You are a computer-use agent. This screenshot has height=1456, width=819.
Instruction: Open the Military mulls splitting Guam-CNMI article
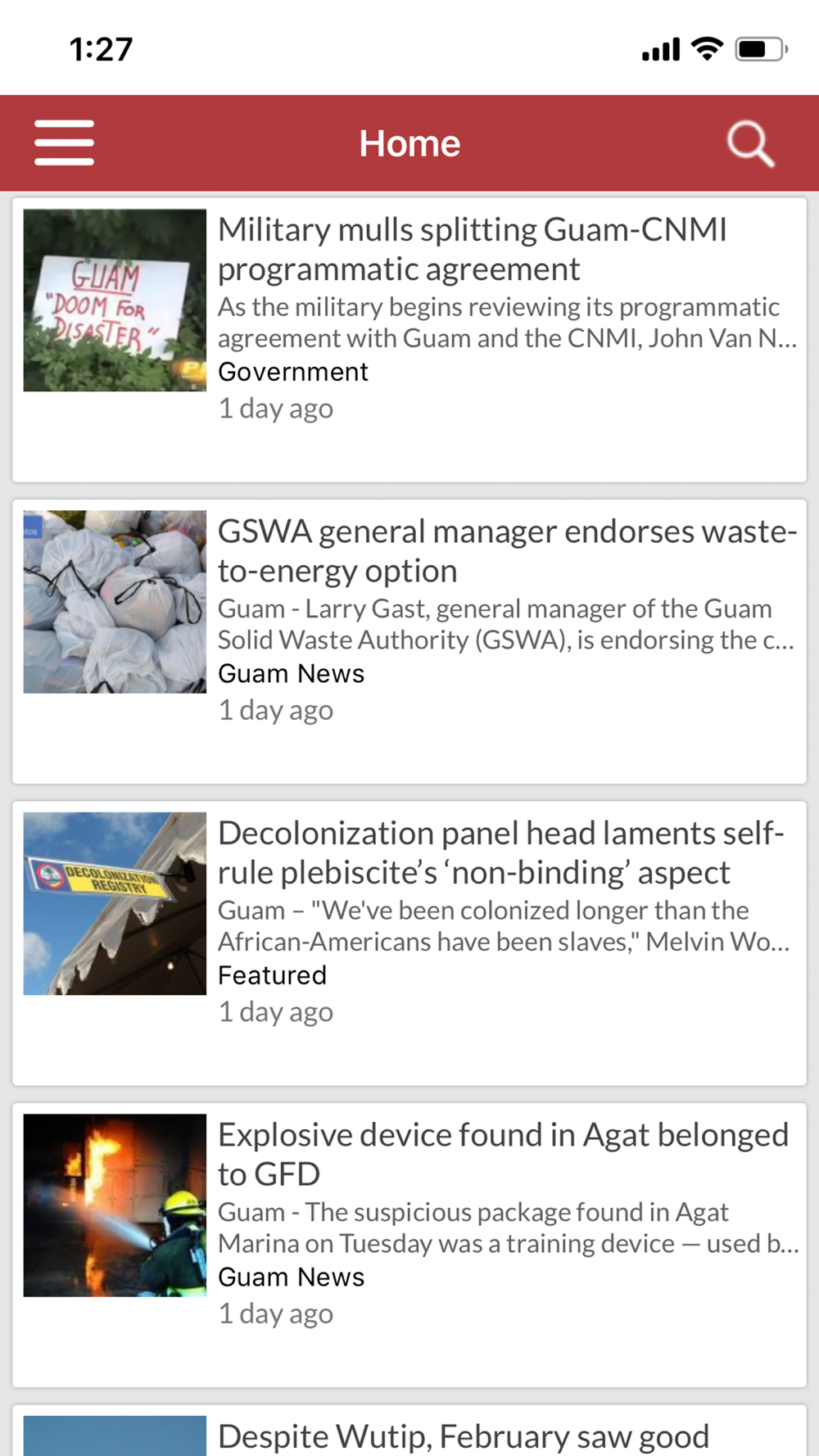pyautogui.click(x=472, y=249)
